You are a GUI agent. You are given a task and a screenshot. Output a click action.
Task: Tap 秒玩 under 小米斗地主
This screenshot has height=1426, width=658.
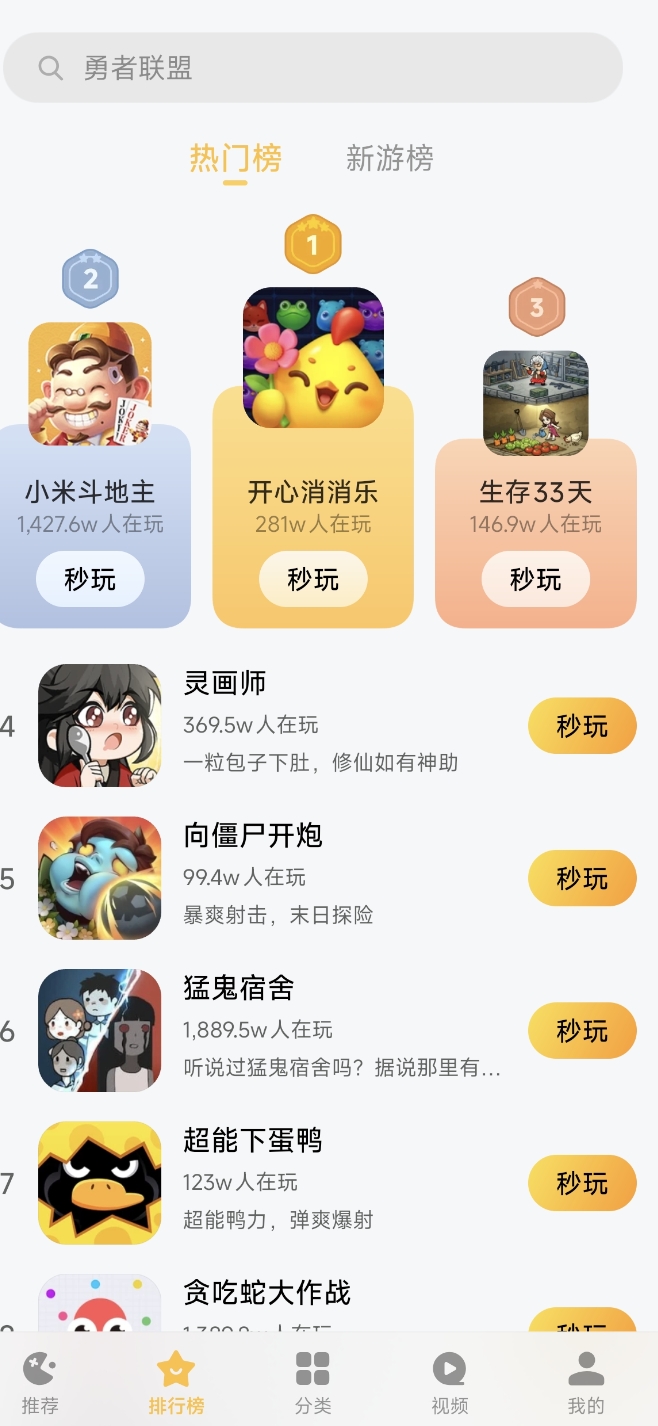(x=90, y=580)
